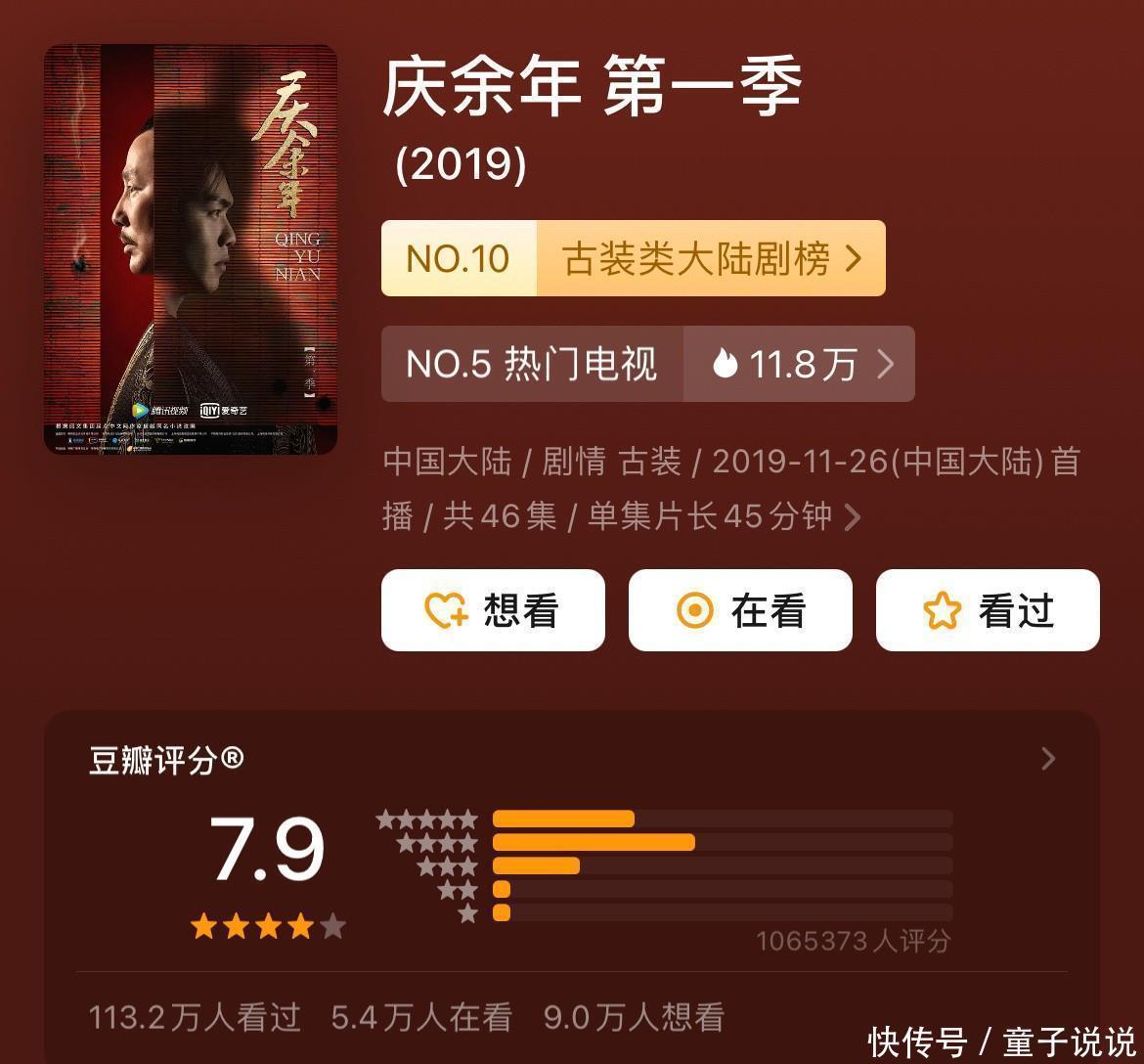Image resolution: width=1144 pixels, height=1064 pixels.
Task: Mark the show as 看过
Action: coord(988,610)
